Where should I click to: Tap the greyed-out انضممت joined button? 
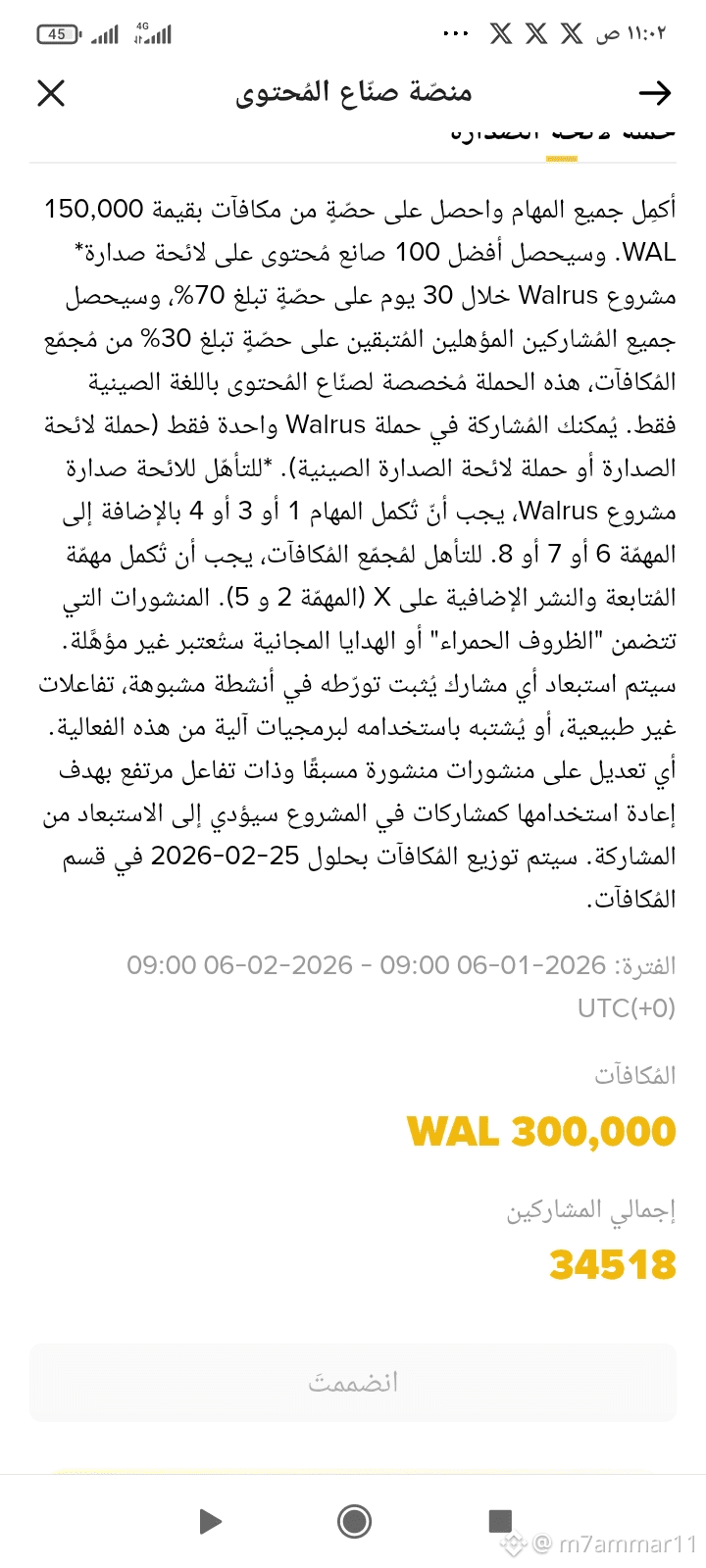pyautogui.click(x=353, y=1382)
